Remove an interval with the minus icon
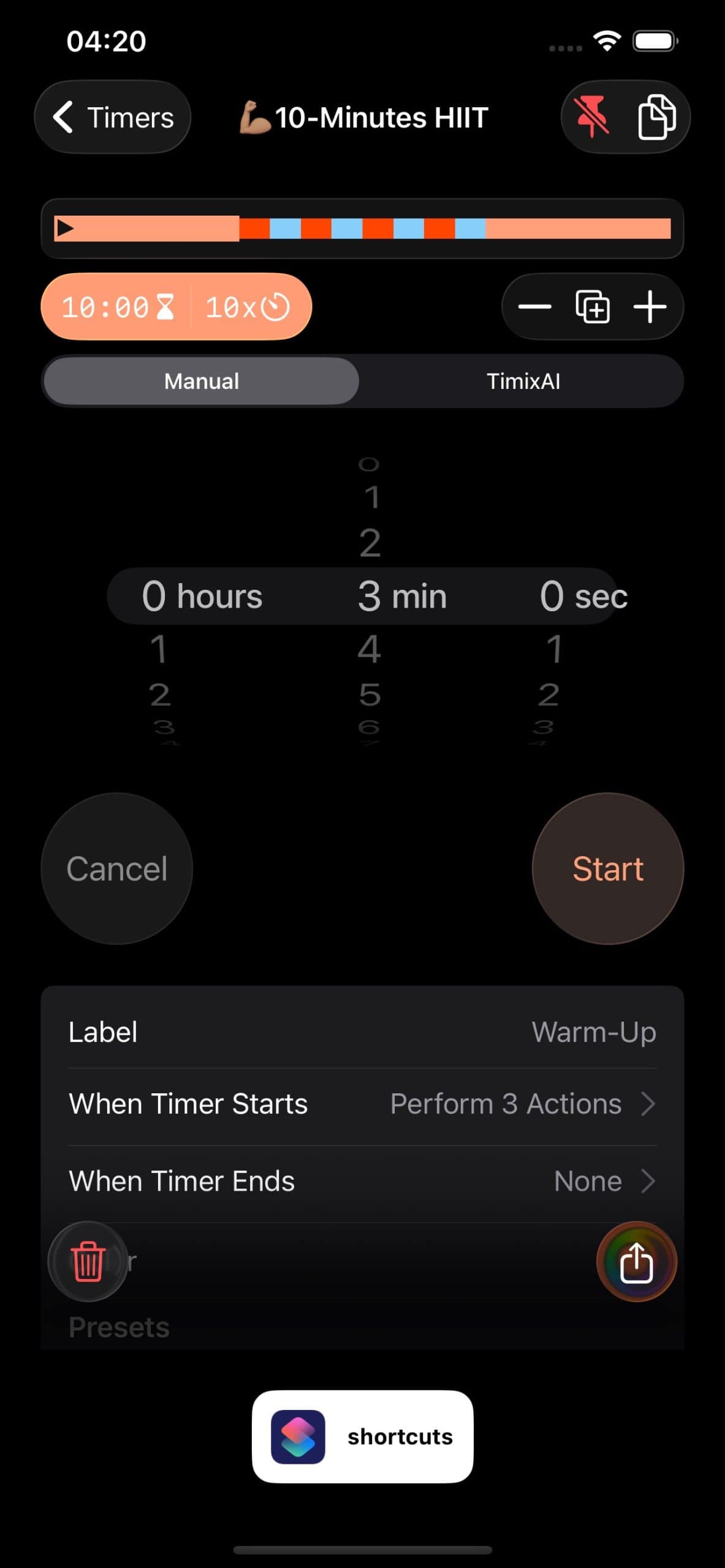The height and width of the screenshot is (1568, 725). (536, 307)
